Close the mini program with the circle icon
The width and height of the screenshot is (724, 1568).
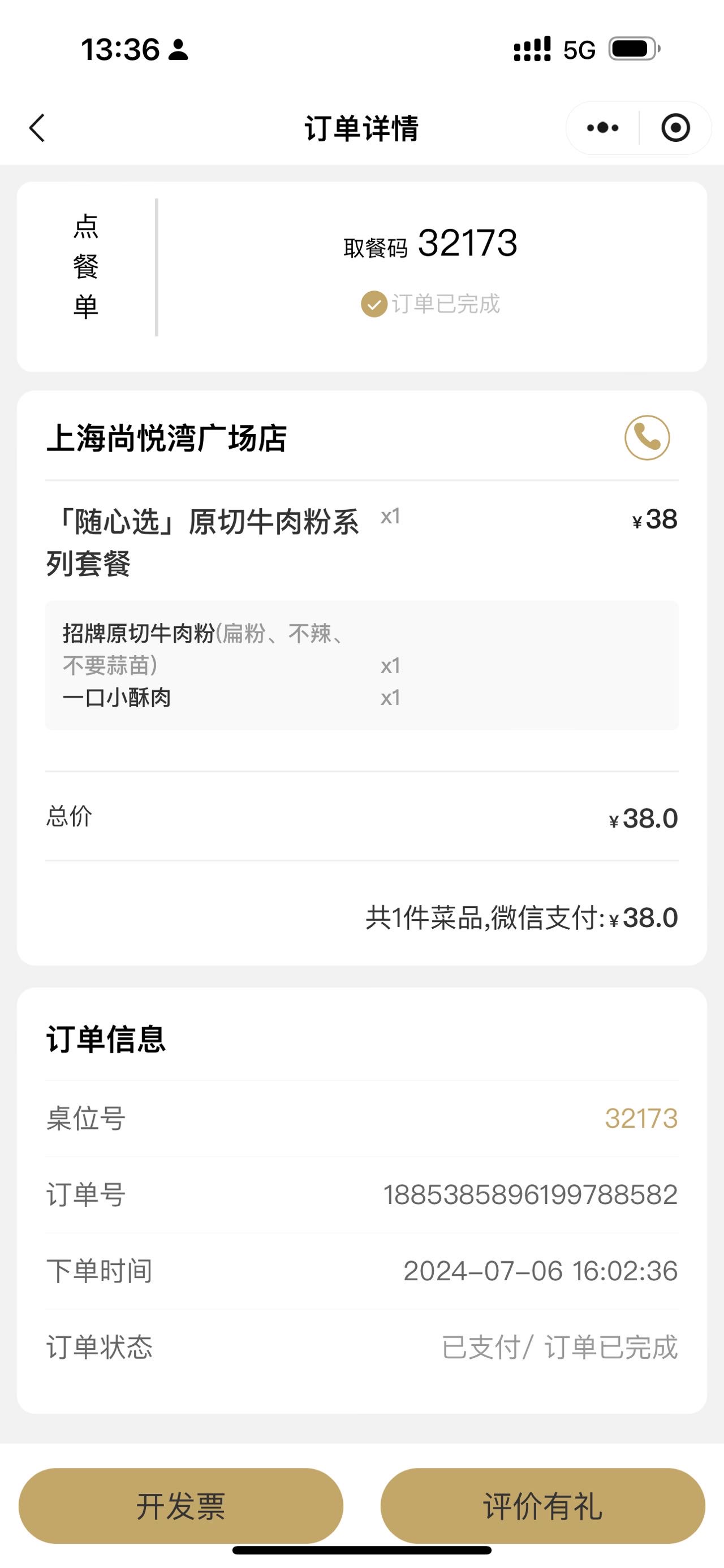(x=675, y=128)
